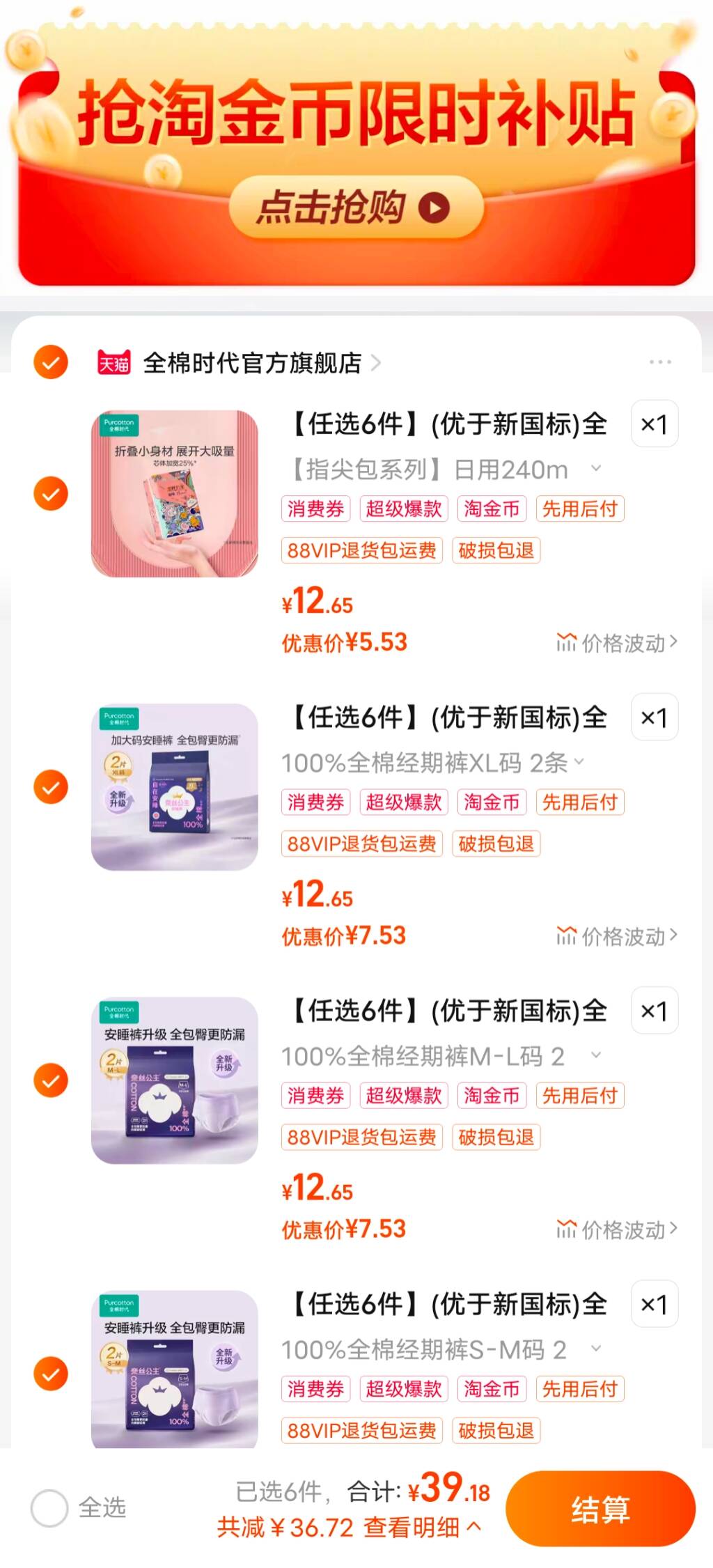Click the price trend icon for M-L经期裤 item
This screenshot has width=713, height=1568.
click(x=568, y=1229)
